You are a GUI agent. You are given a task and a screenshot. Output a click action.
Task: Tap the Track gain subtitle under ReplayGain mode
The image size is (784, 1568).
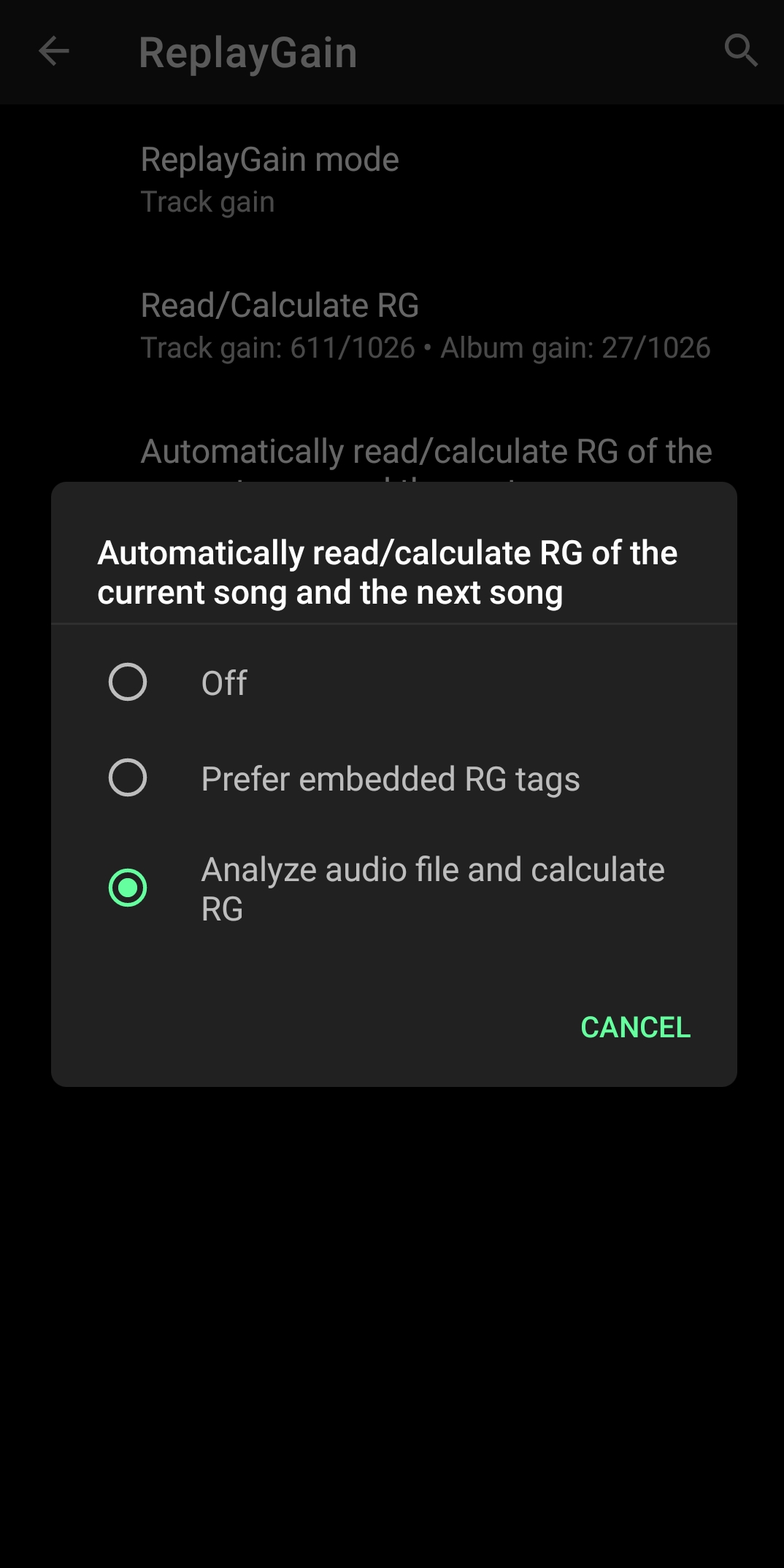pyautogui.click(x=207, y=202)
